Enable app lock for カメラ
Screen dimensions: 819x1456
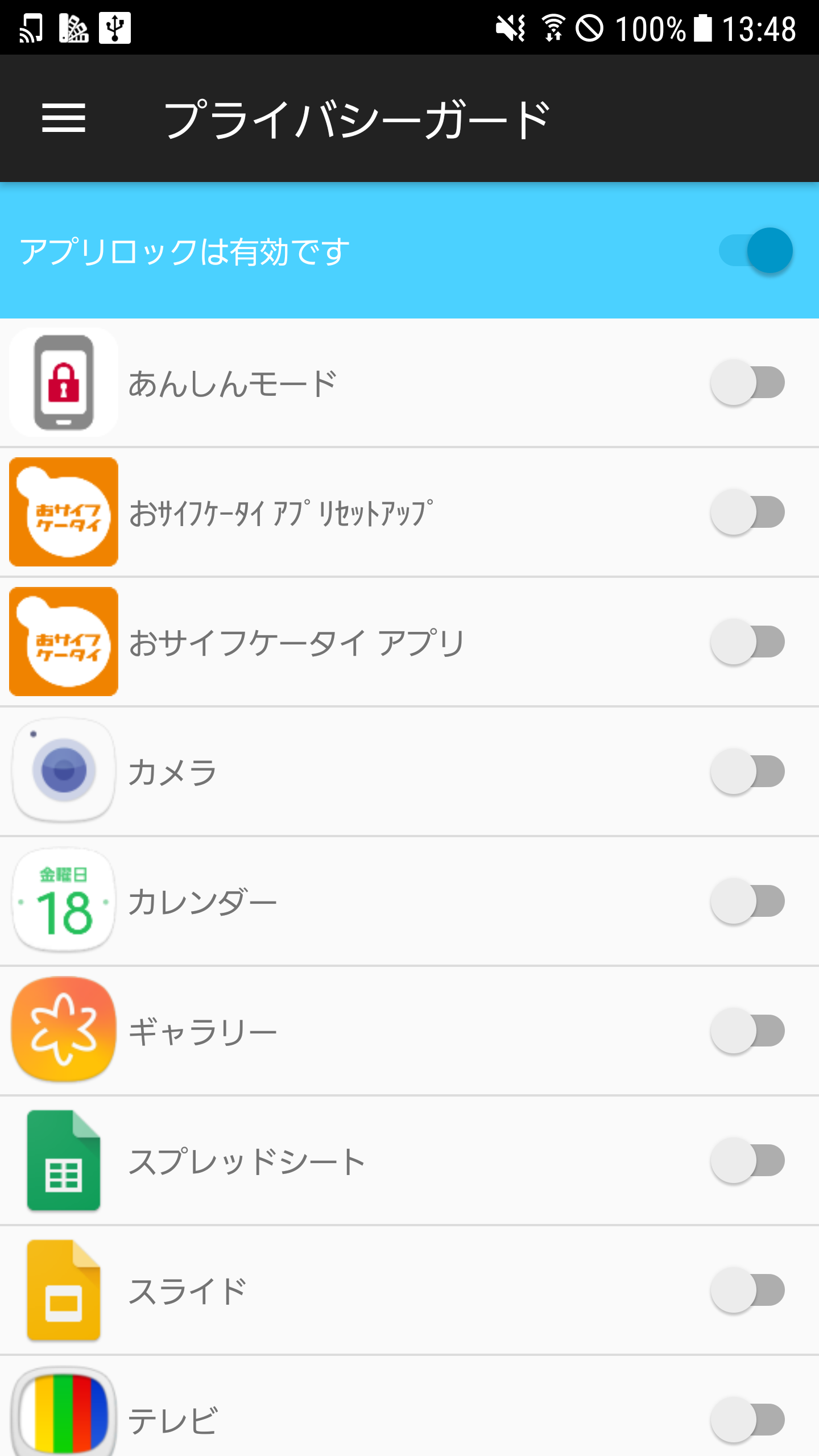748,771
